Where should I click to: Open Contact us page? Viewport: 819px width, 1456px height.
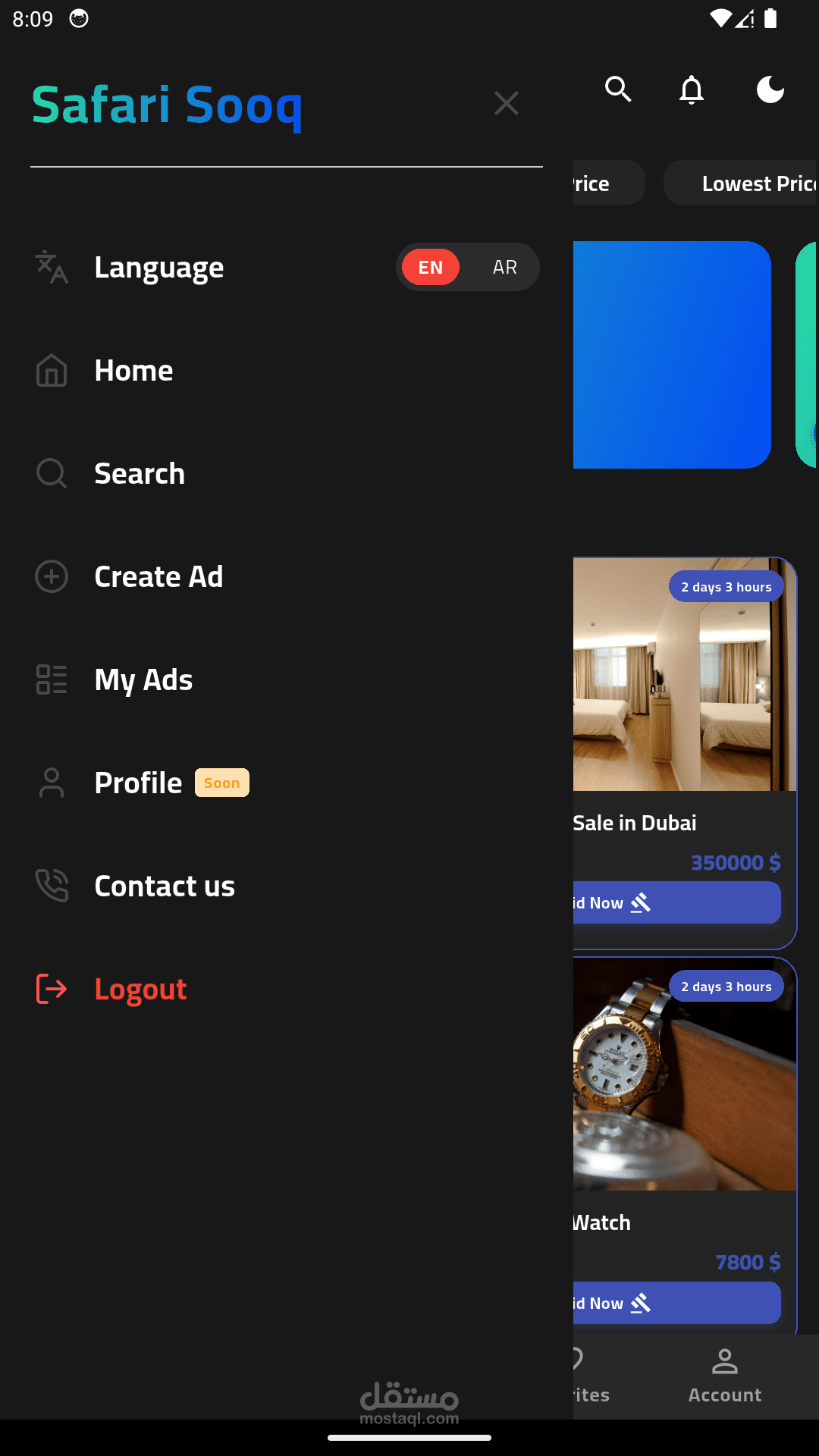(287, 886)
